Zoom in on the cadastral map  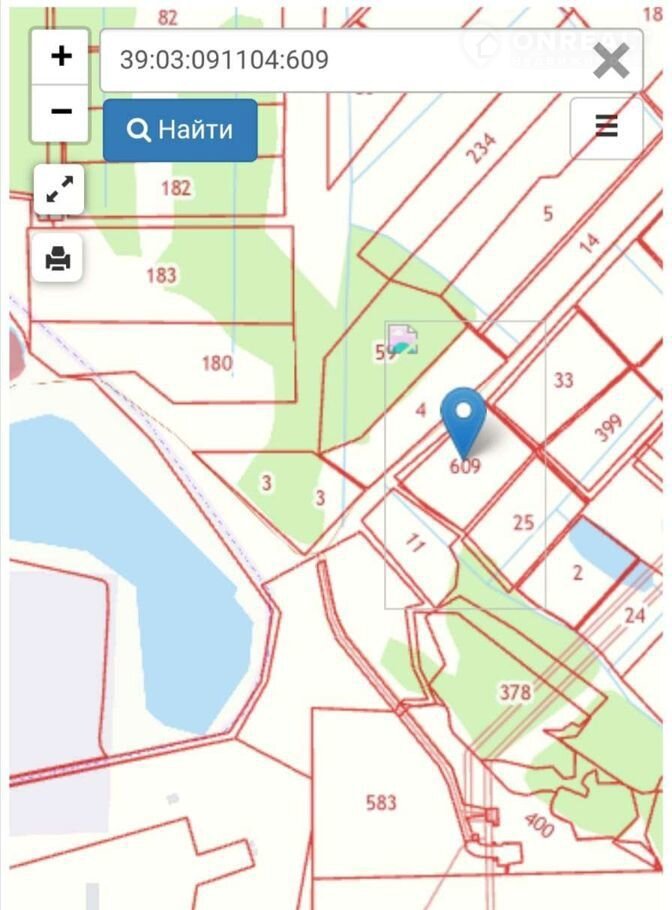pyautogui.click(x=61, y=57)
